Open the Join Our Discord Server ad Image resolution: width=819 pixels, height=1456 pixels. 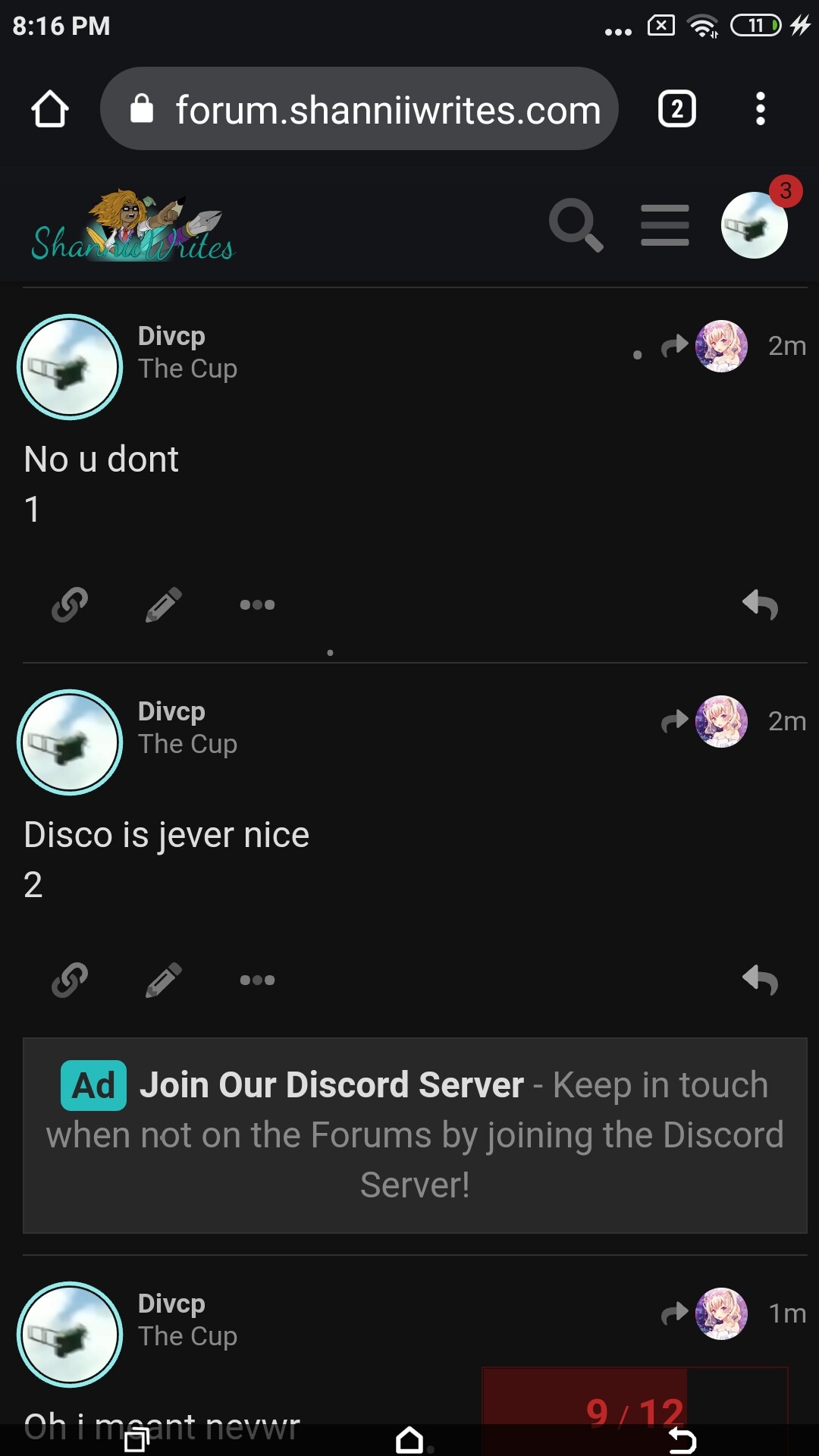tap(415, 1135)
